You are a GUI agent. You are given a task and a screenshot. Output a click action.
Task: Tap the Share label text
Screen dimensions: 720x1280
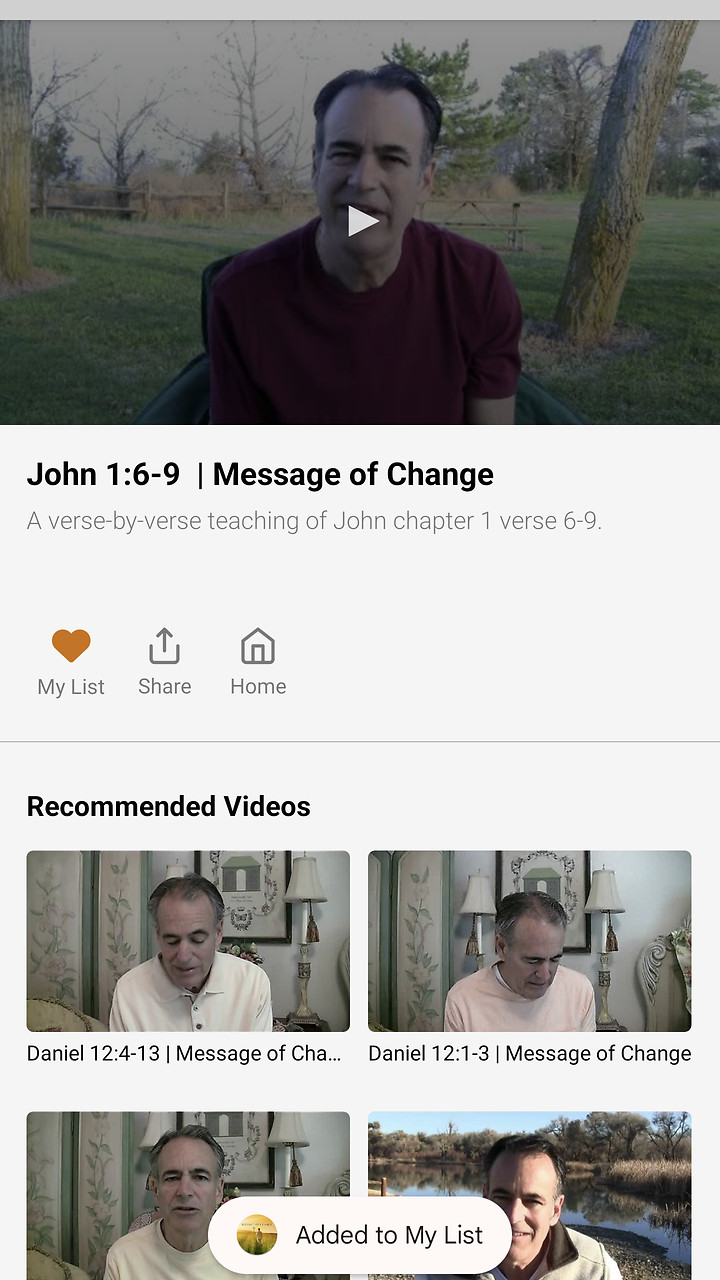[x=164, y=686]
